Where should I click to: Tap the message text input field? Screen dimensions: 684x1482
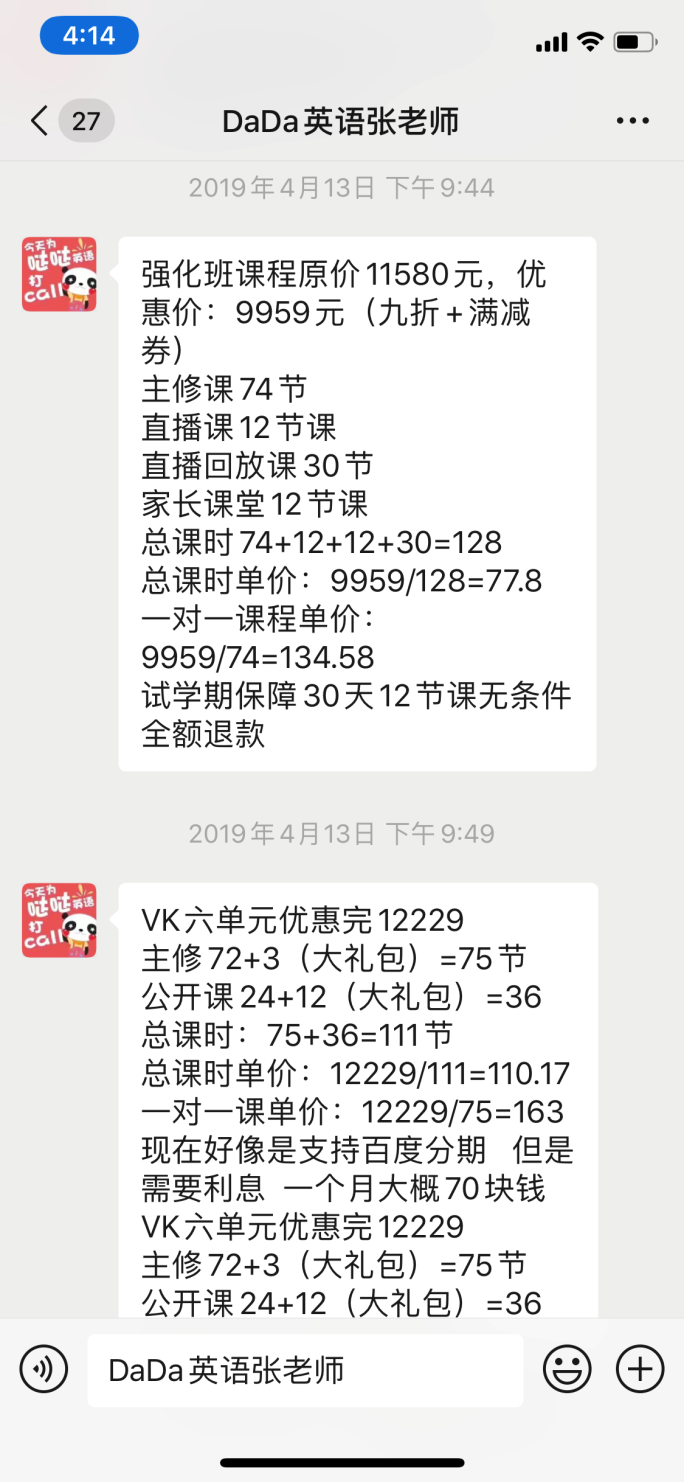[x=305, y=1370]
